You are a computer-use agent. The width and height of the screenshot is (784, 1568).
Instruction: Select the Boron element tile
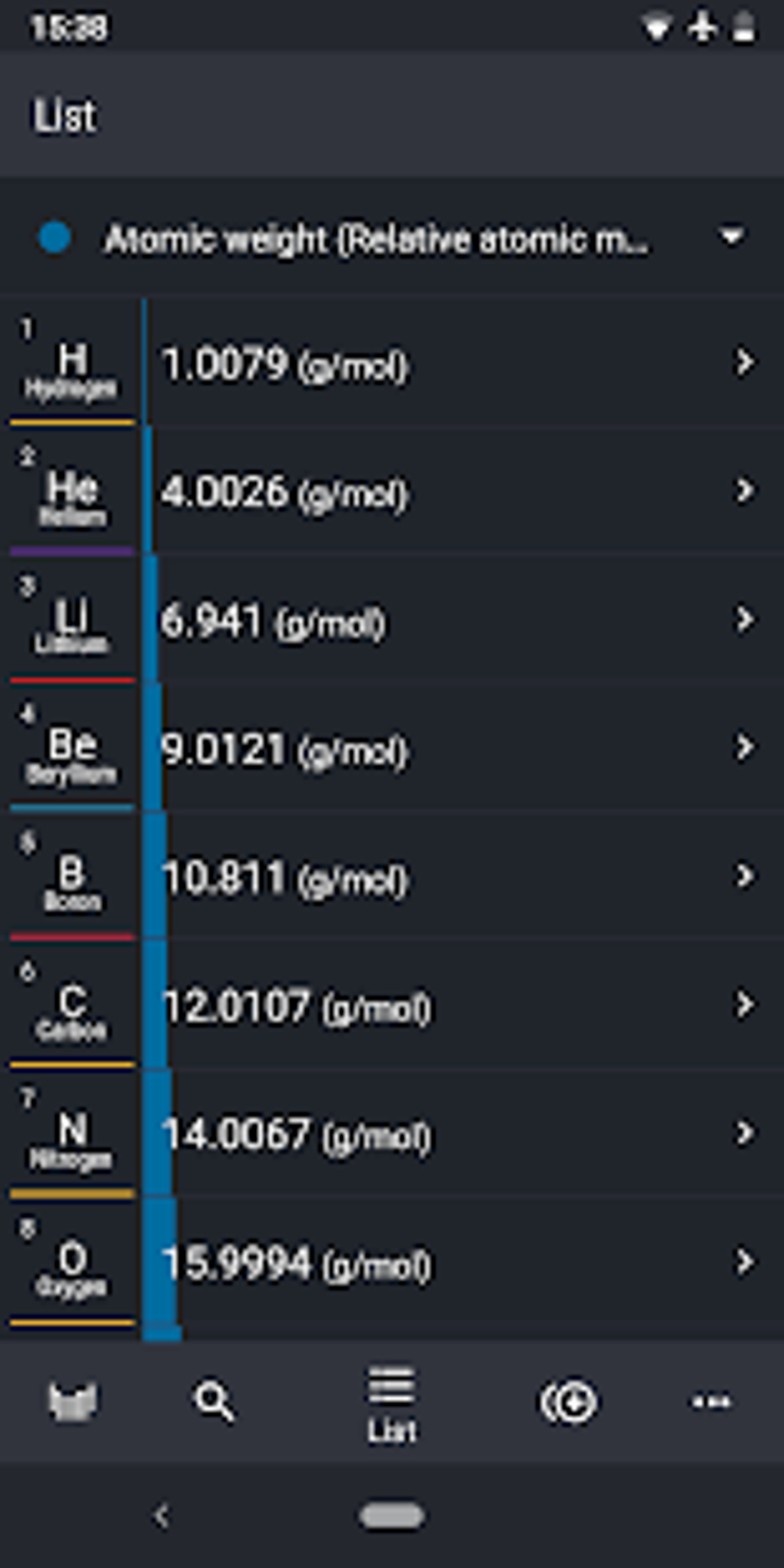73,878
